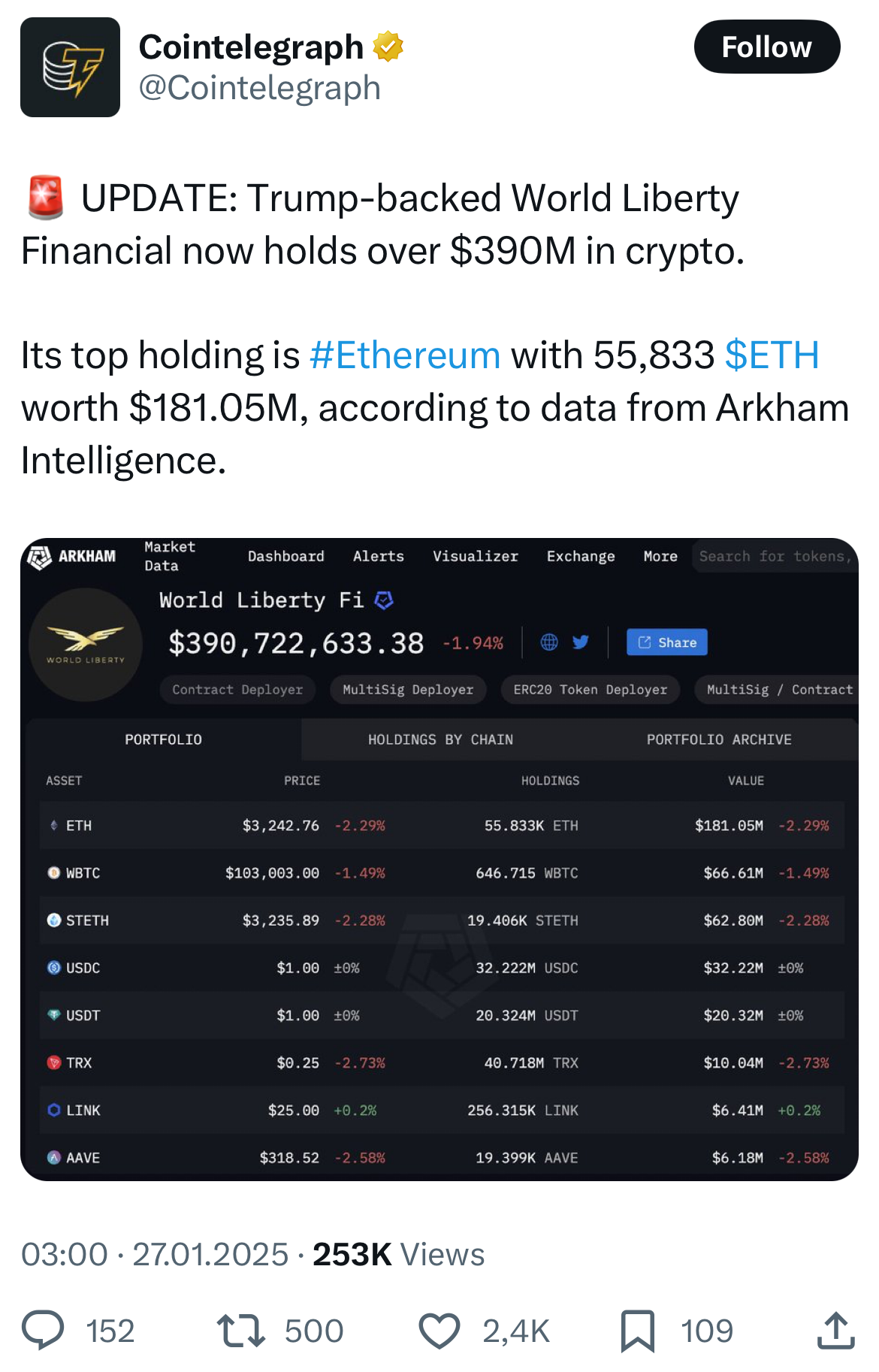This screenshot has height=1372, width=879.
Task: Open Cointelegraph's profile avatar
Action: click(x=70, y=68)
